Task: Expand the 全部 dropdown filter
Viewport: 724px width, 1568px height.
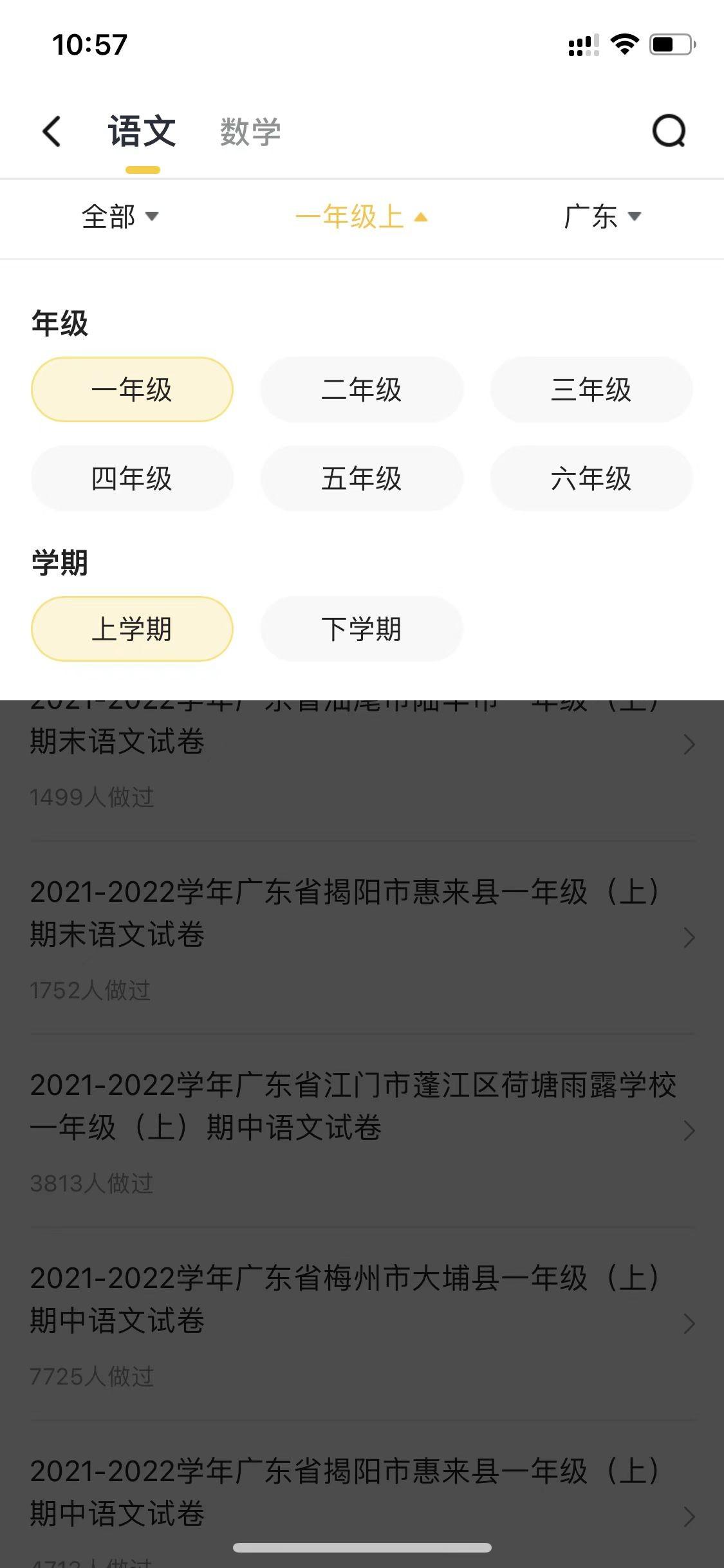Action: (120, 216)
